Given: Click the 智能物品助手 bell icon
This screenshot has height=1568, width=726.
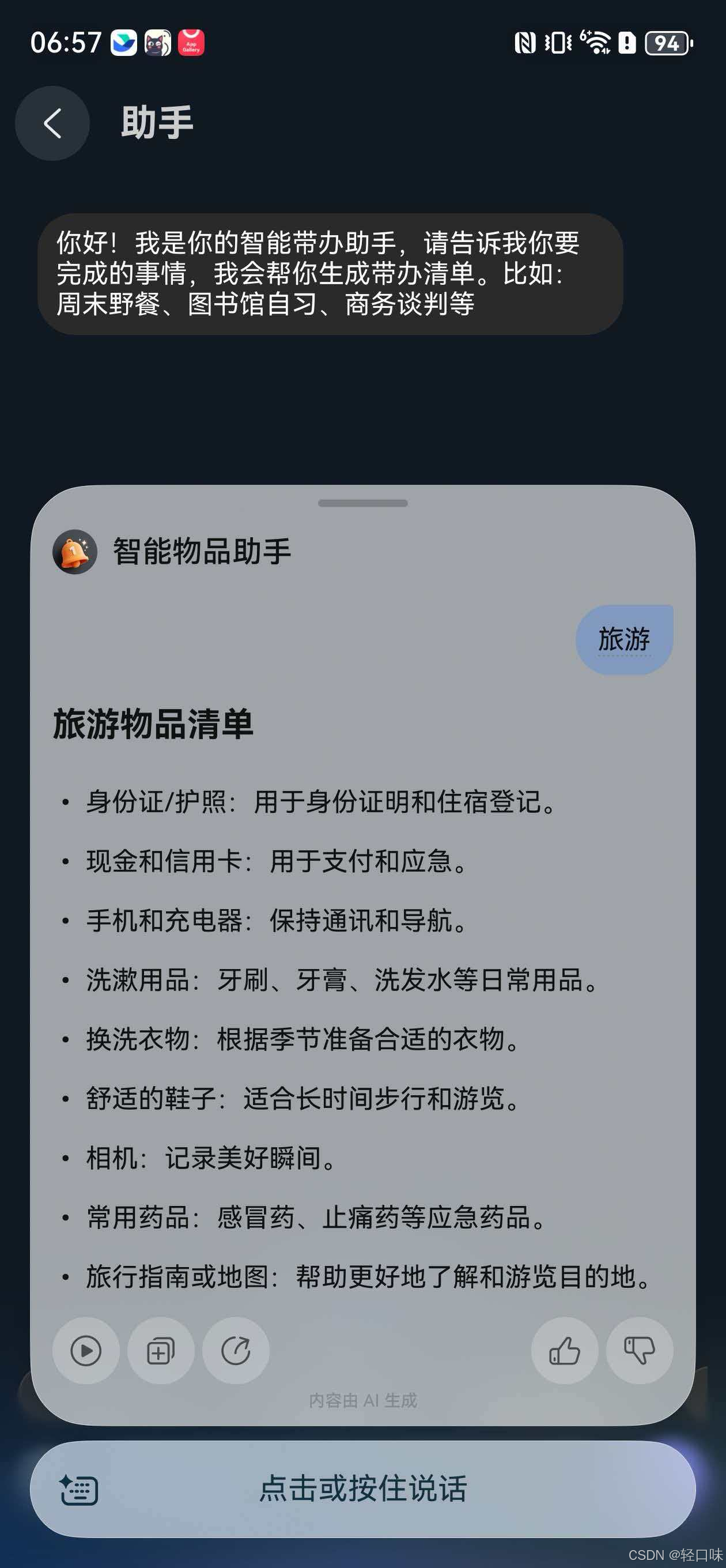Looking at the screenshot, I should (74, 553).
